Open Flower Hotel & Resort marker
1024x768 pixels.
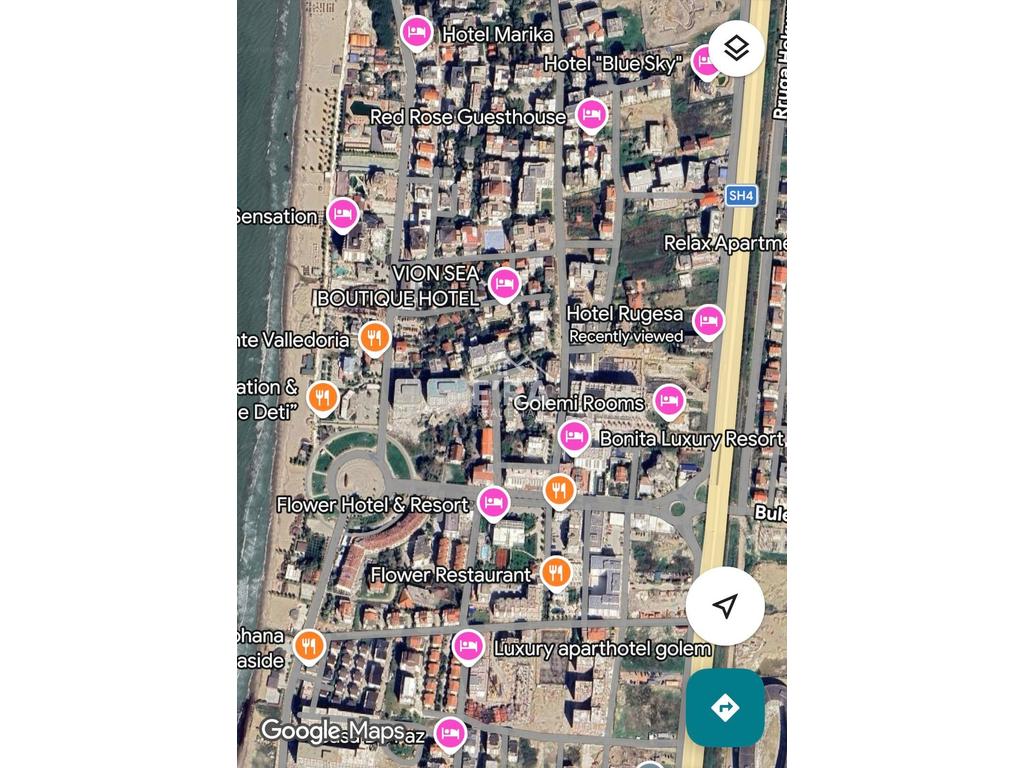point(493,503)
